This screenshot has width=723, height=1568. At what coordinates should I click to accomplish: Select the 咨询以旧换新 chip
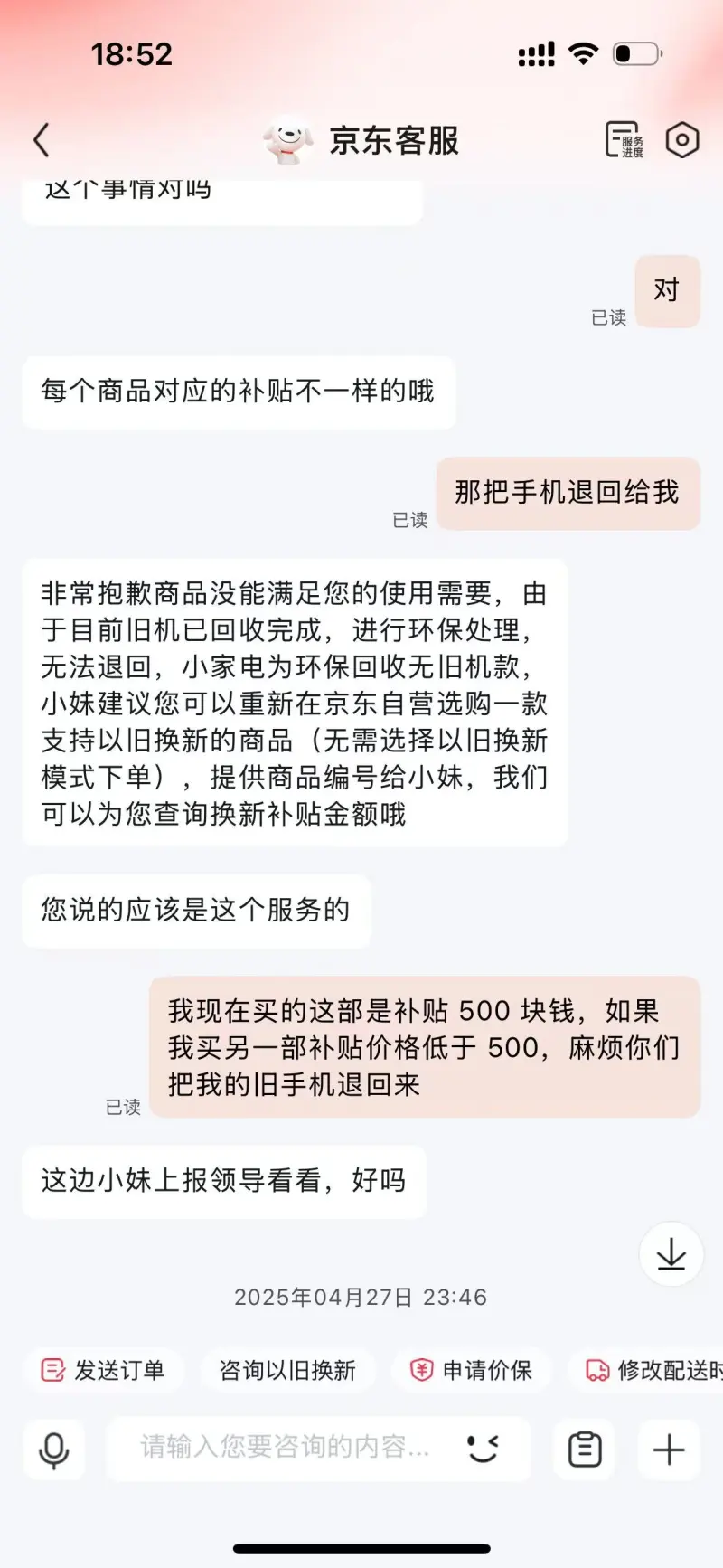click(x=287, y=1371)
